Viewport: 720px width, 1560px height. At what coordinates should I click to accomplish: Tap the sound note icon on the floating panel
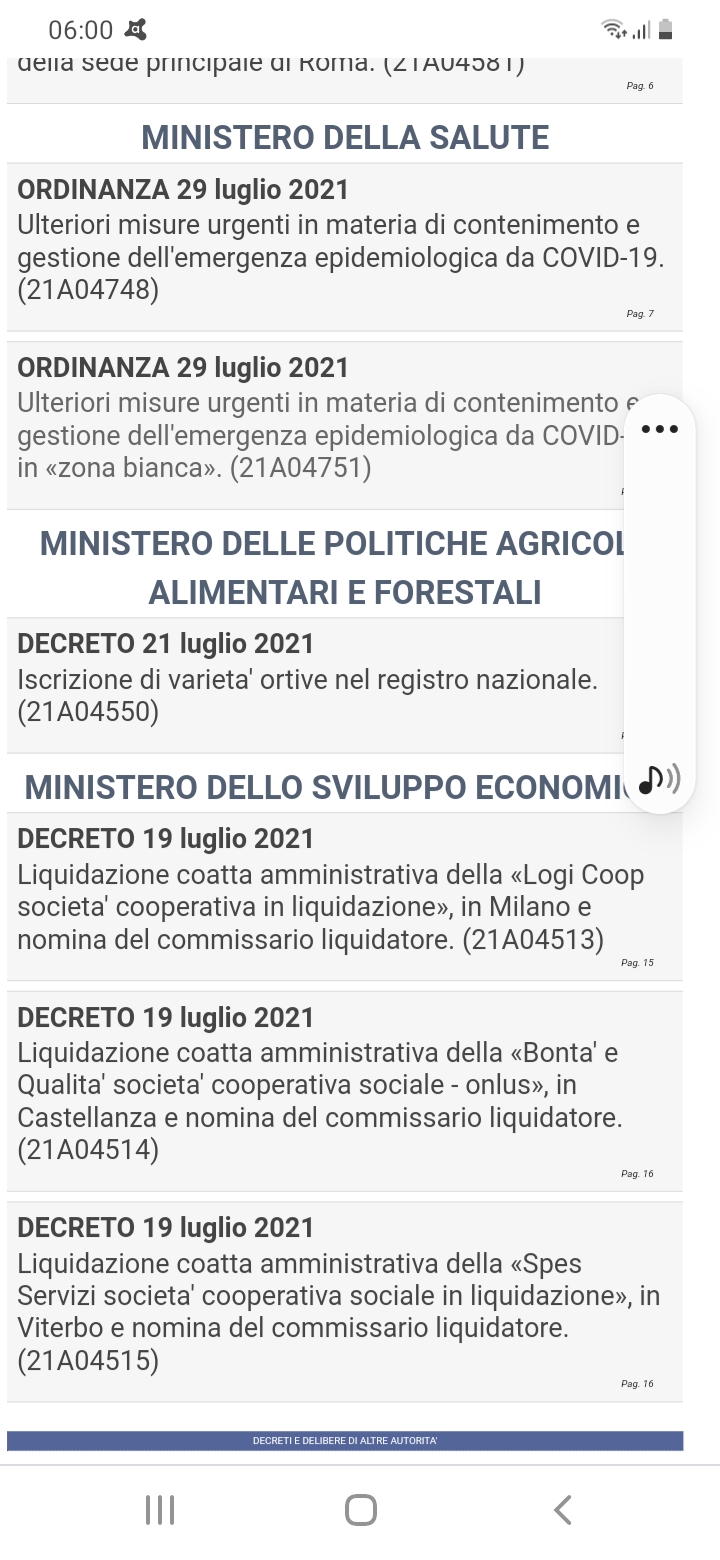(x=659, y=779)
